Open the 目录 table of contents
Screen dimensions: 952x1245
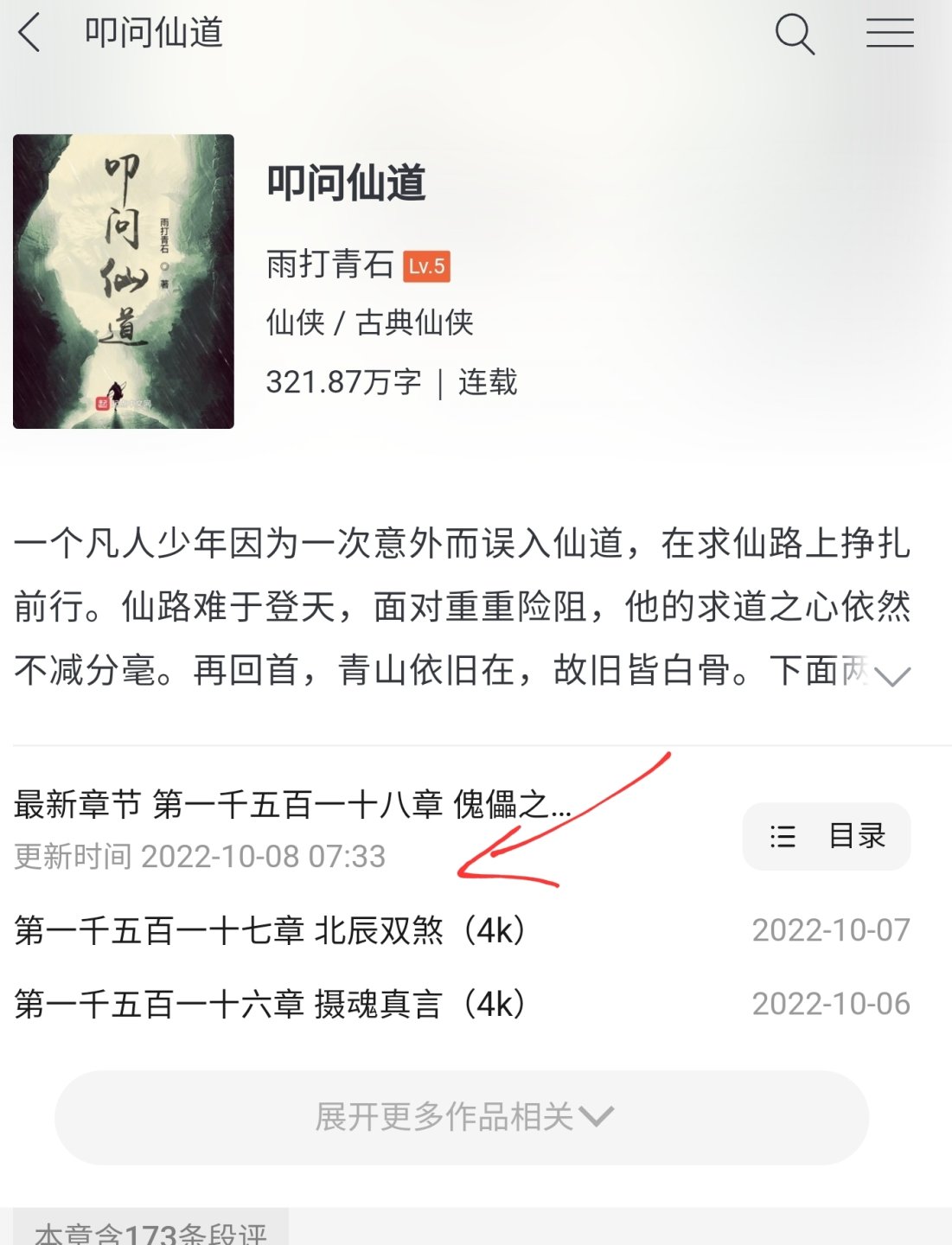click(x=827, y=836)
